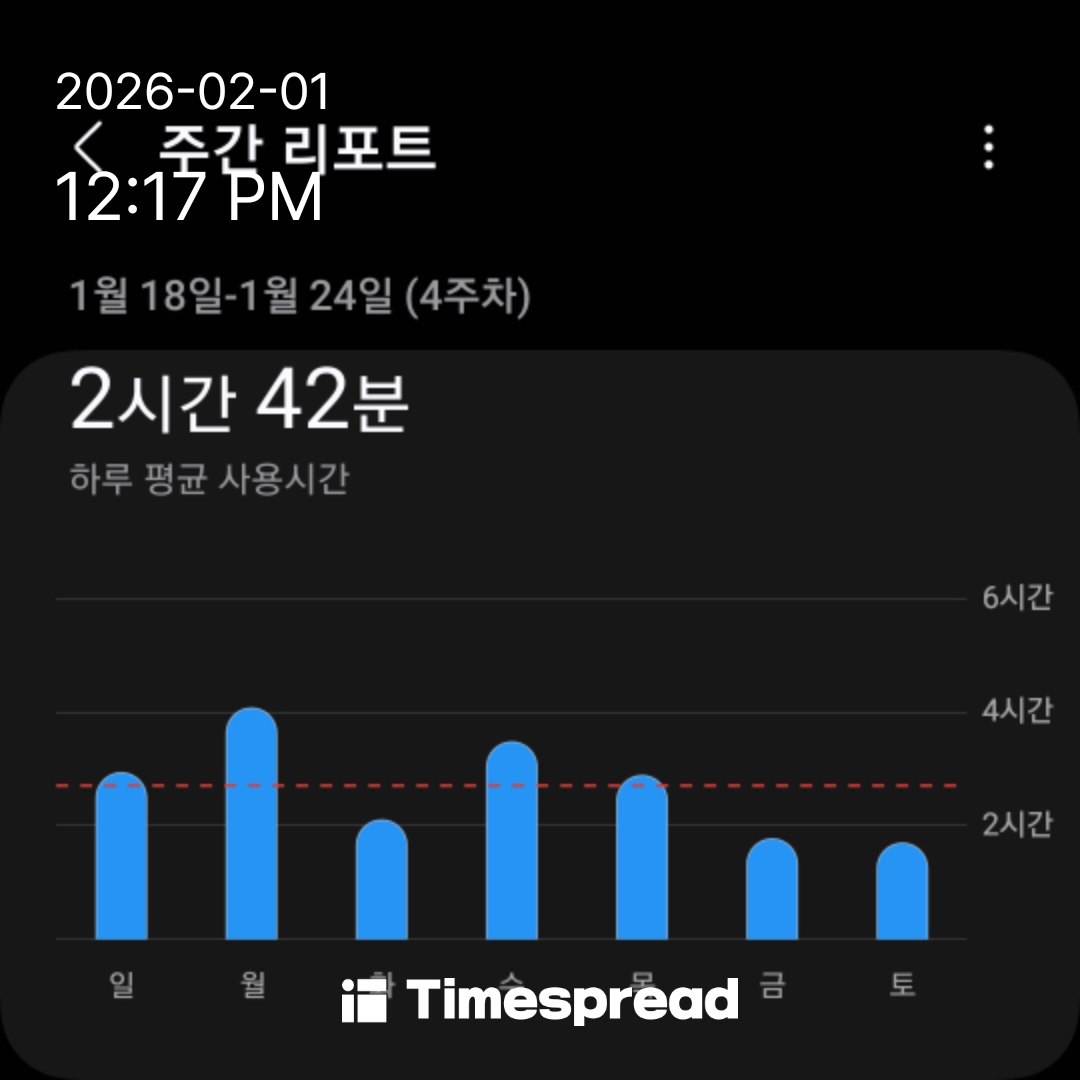
Task: Show usage for the 토 (Saturday) bar
Action: point(902,892)
